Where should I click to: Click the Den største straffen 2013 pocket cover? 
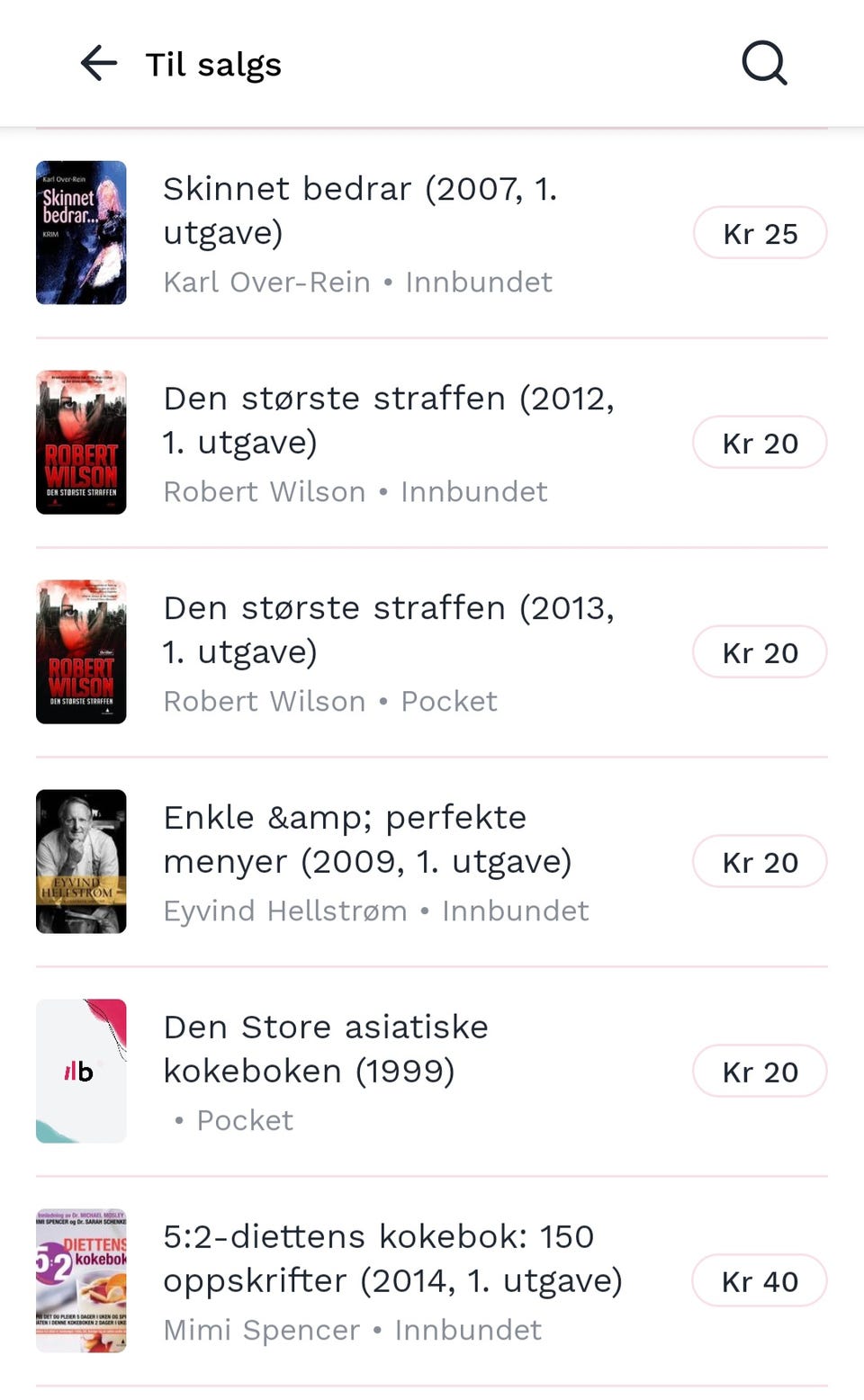pyautogui.click(x=81, y=651)
